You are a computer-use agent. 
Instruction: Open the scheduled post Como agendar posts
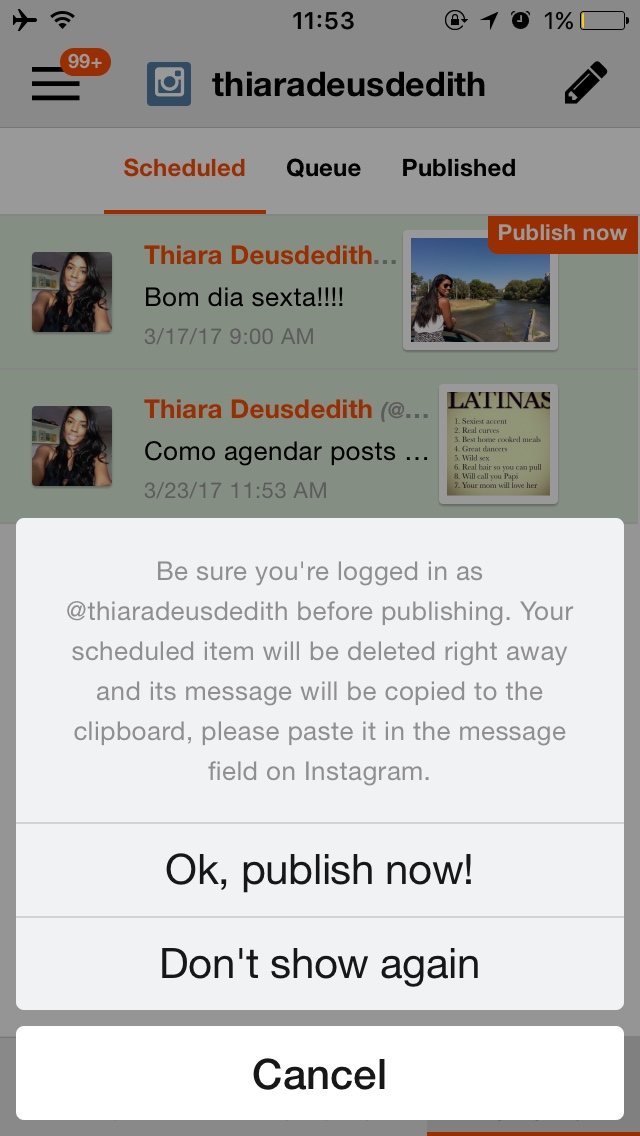tap(285, 451)
